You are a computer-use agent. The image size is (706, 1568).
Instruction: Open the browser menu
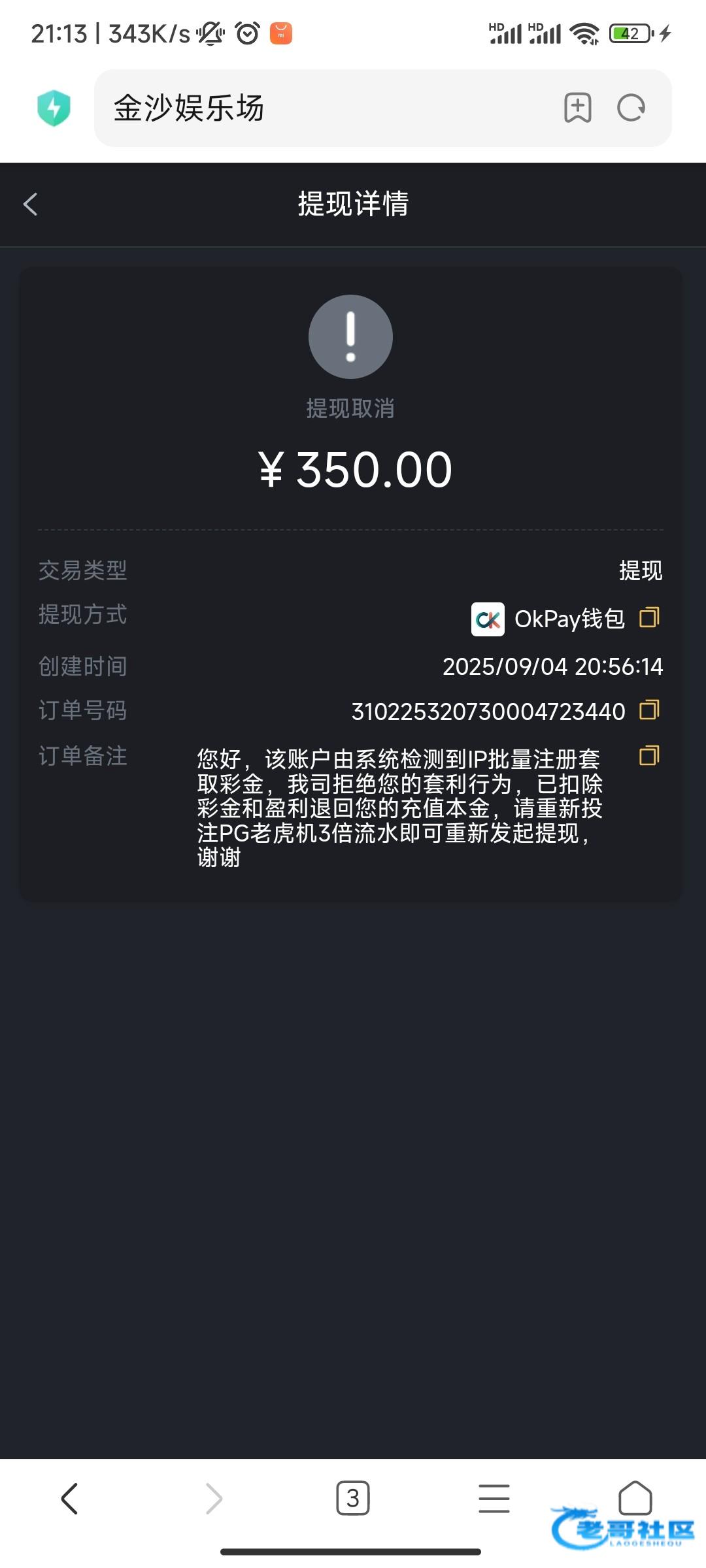coord(494,1498)
